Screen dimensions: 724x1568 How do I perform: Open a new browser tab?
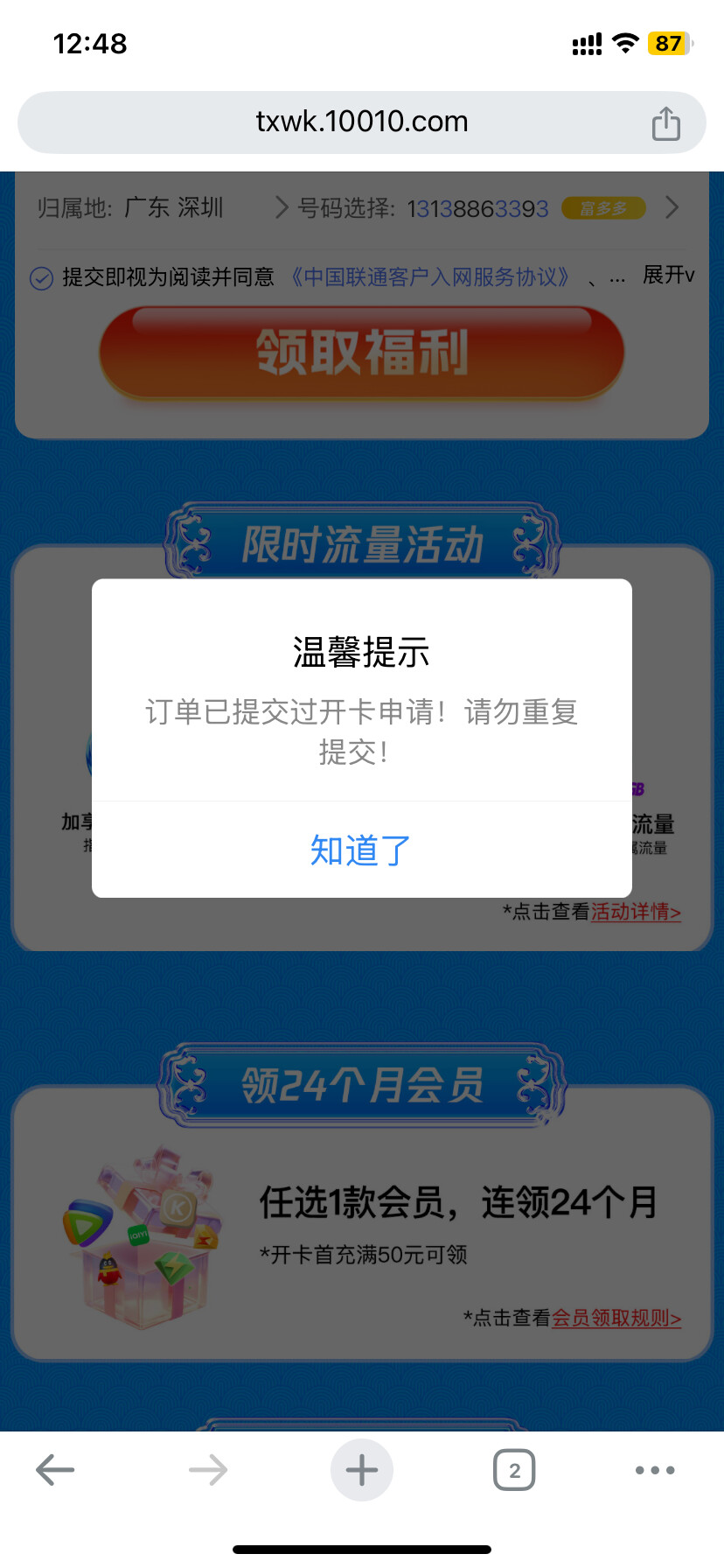click(362, 1470)
